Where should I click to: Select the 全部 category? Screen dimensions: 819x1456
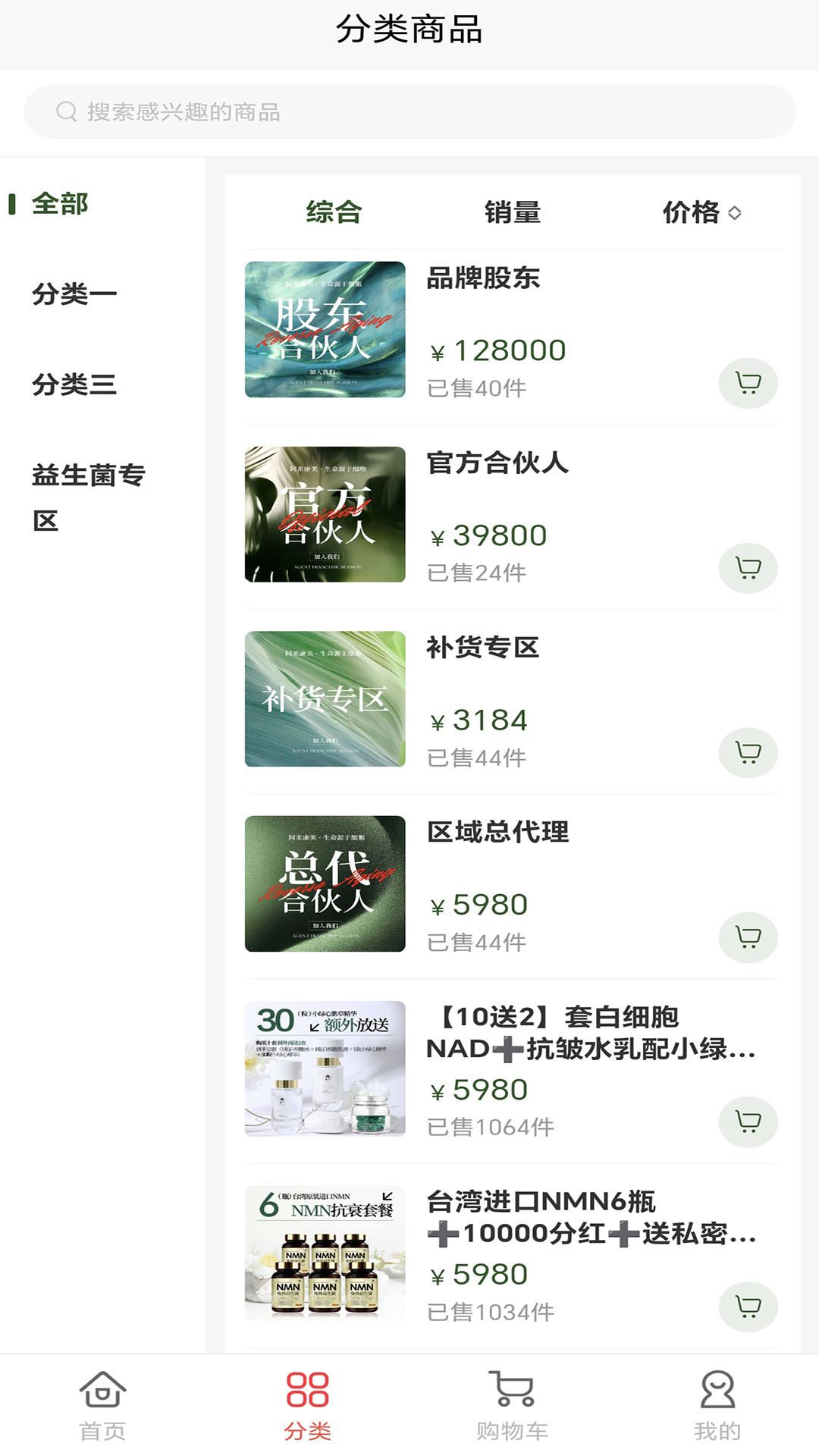pos(61,204)
